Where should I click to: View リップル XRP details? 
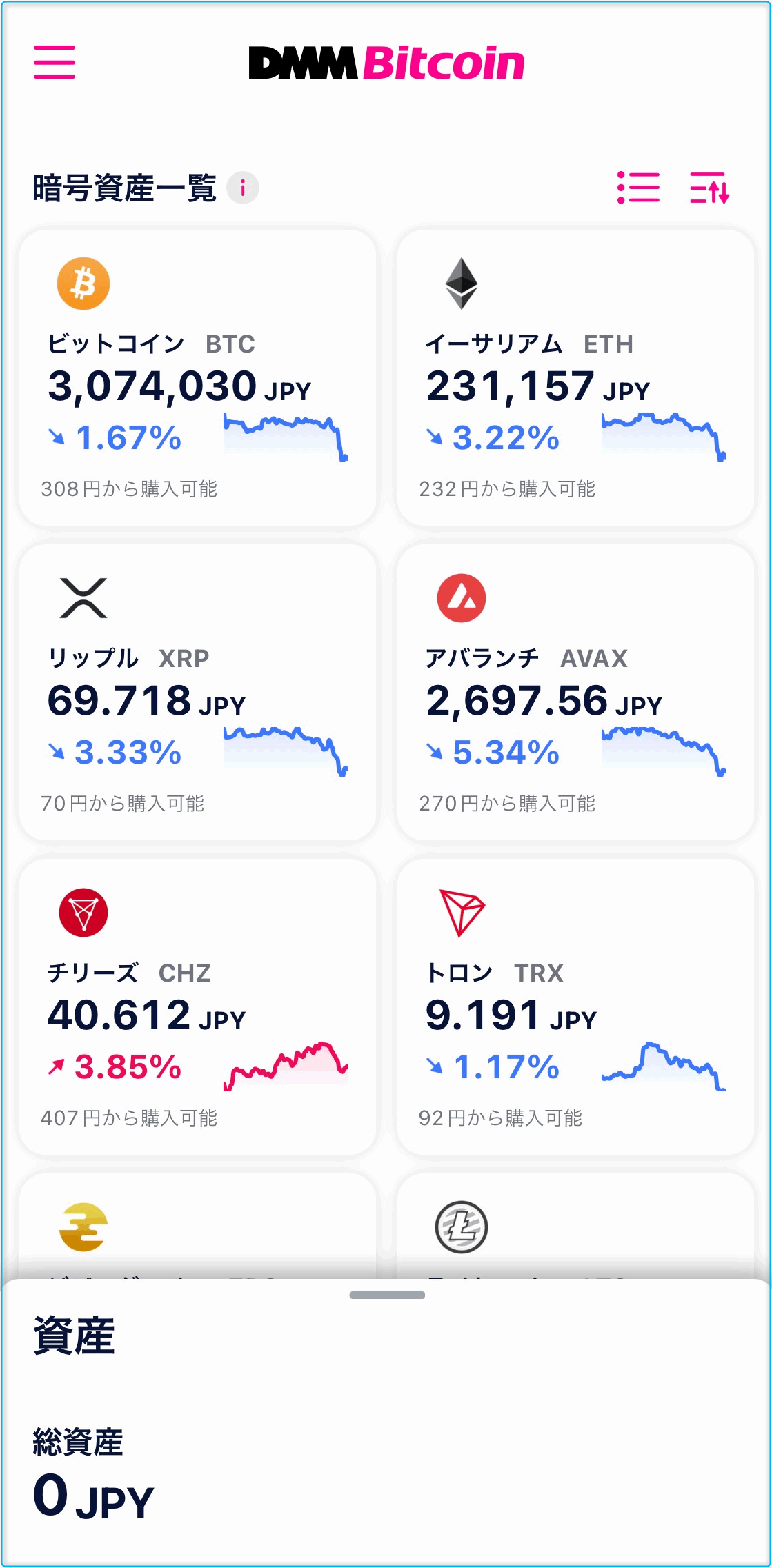coord(198,693)
